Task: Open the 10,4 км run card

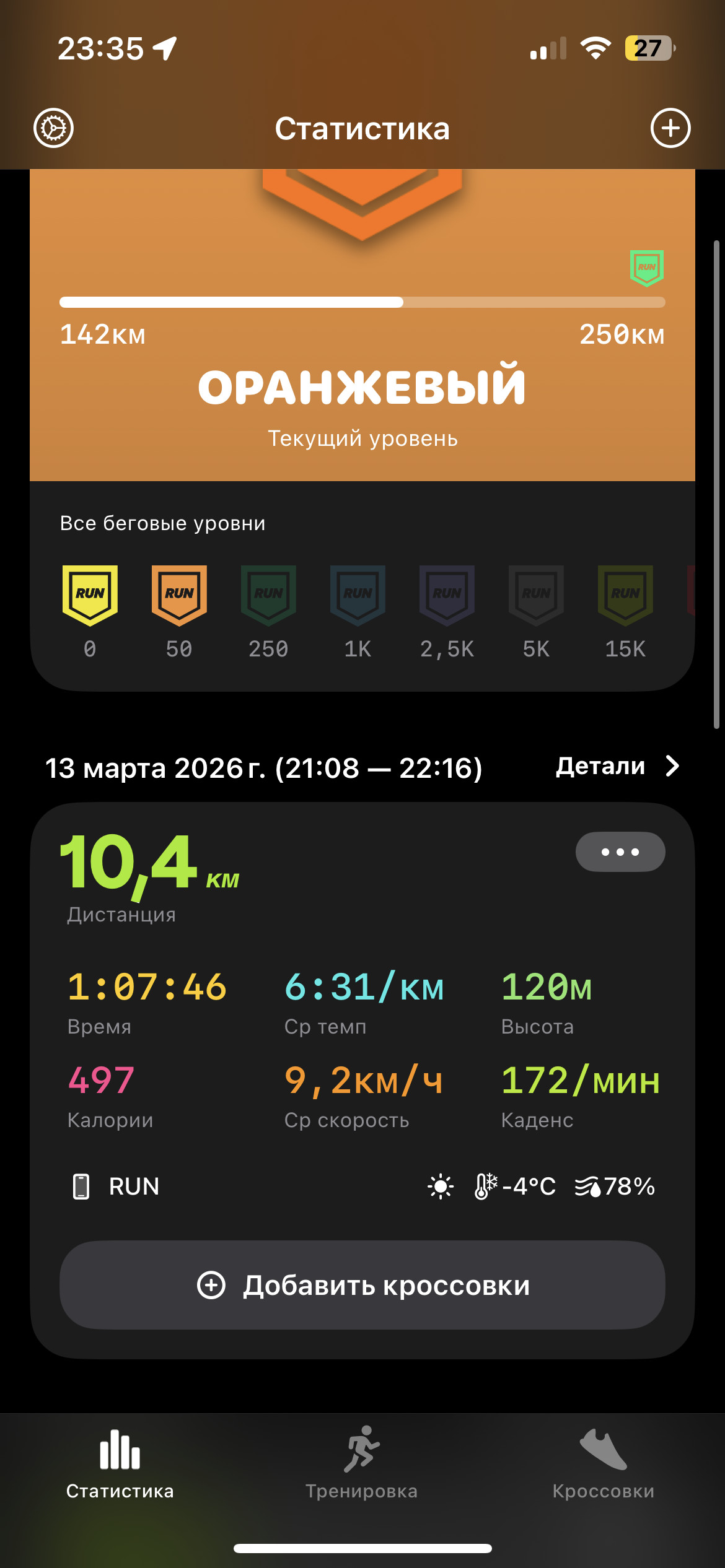Action: point(362,1081)
